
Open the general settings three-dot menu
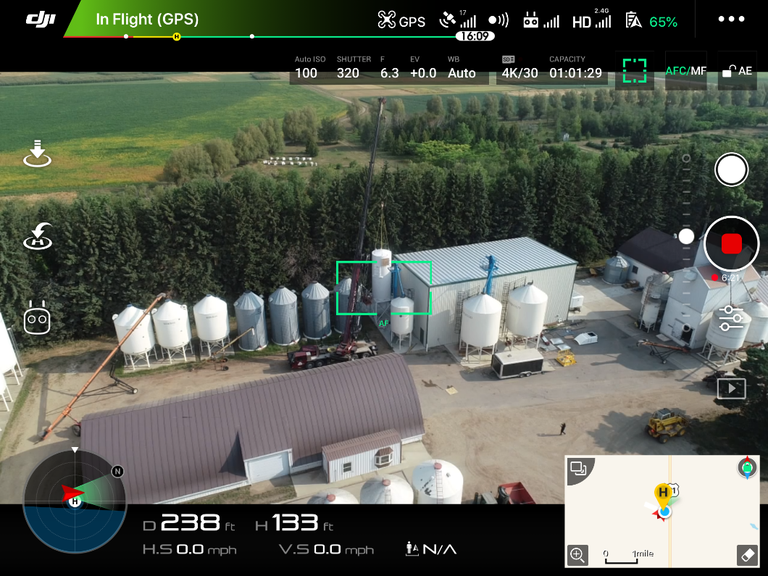click(x=731, y=20)
